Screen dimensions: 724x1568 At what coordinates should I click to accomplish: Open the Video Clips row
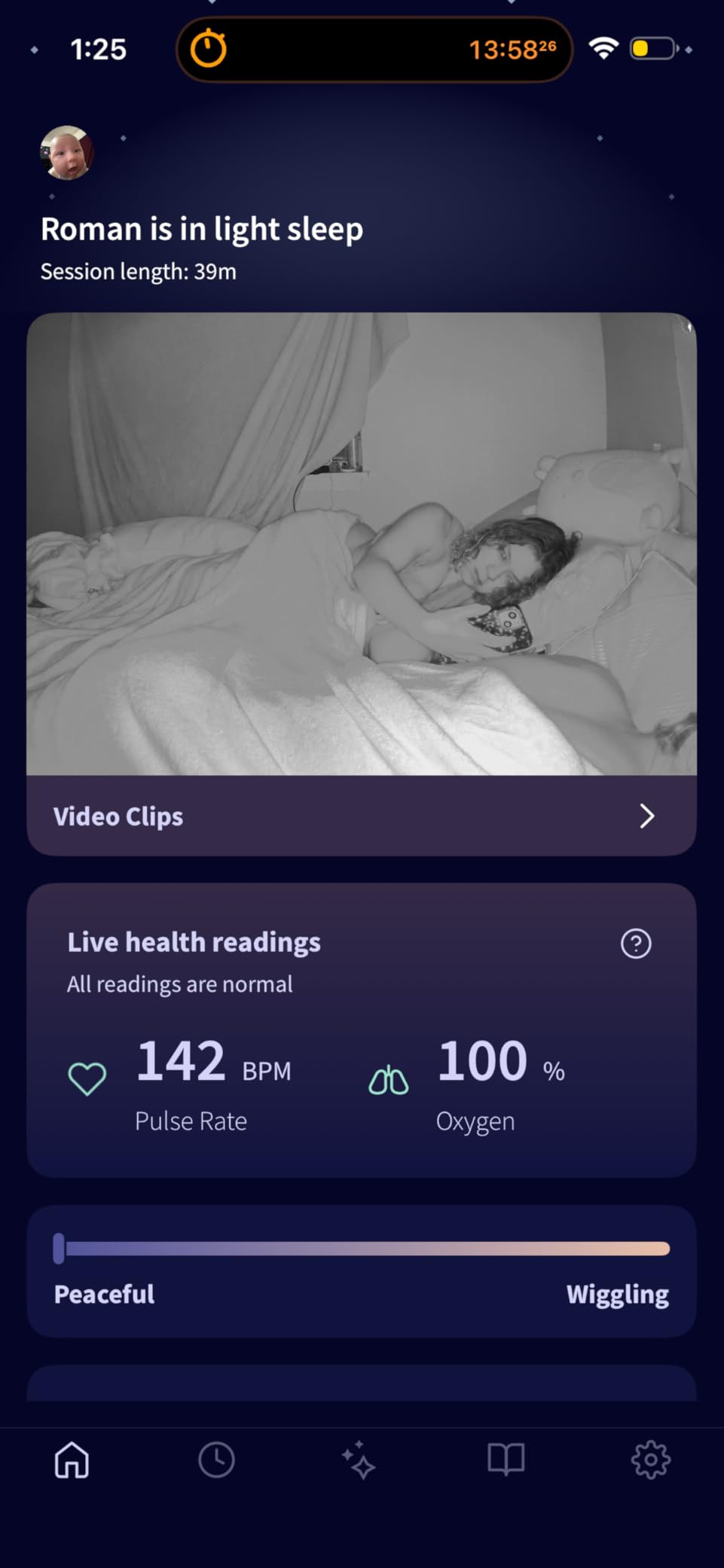362,816
